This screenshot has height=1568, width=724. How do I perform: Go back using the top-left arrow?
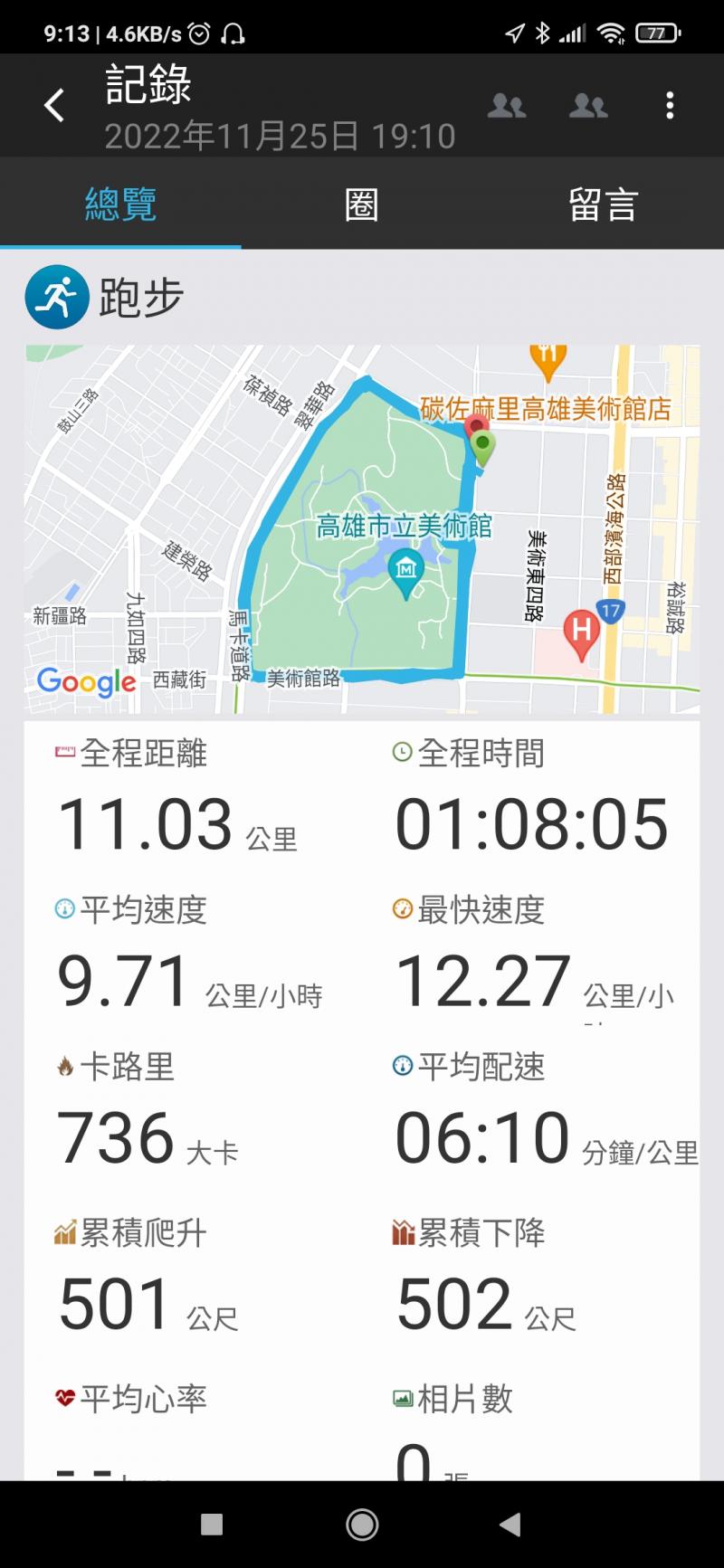coord(54,106)
